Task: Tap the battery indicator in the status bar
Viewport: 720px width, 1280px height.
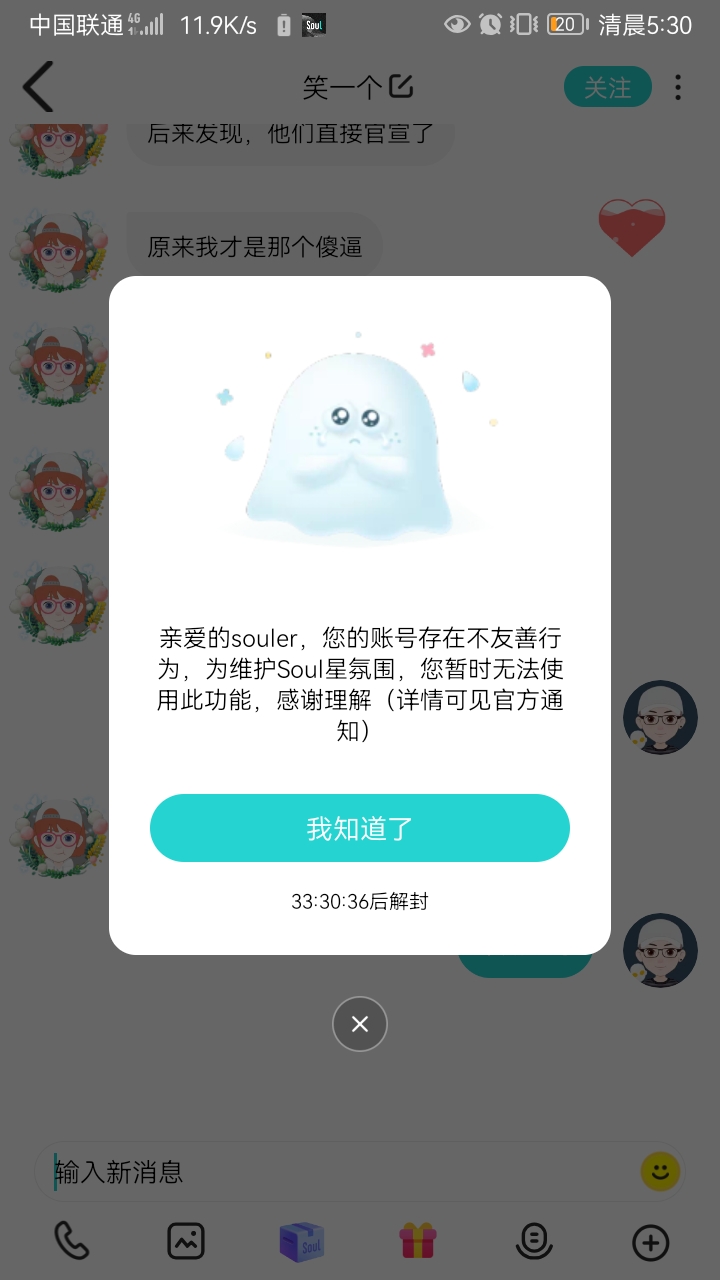Action: tap(567, 23)
